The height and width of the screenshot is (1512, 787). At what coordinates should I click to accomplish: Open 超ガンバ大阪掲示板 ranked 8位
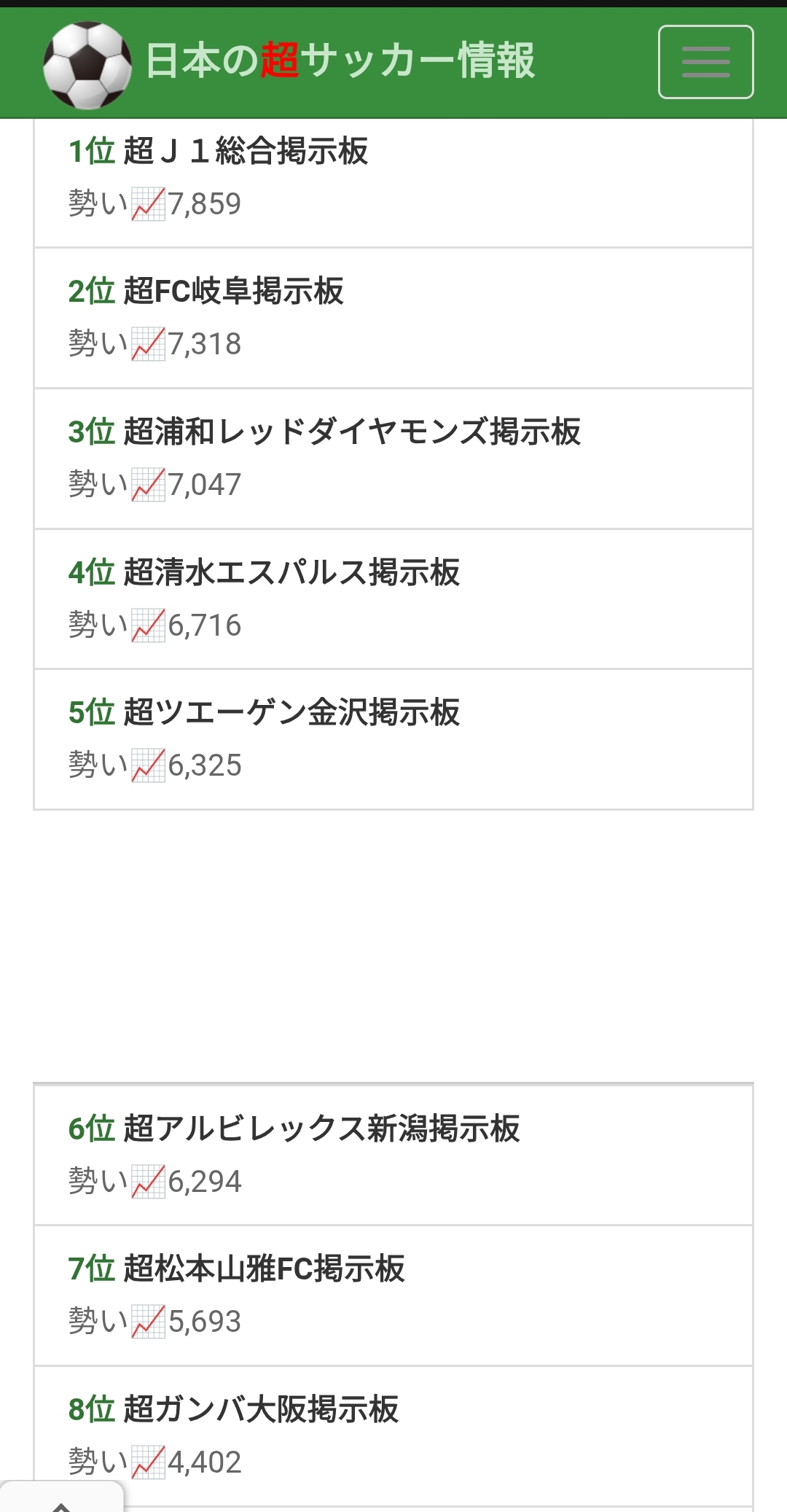pyautogui.click(x=393, y=1436)
